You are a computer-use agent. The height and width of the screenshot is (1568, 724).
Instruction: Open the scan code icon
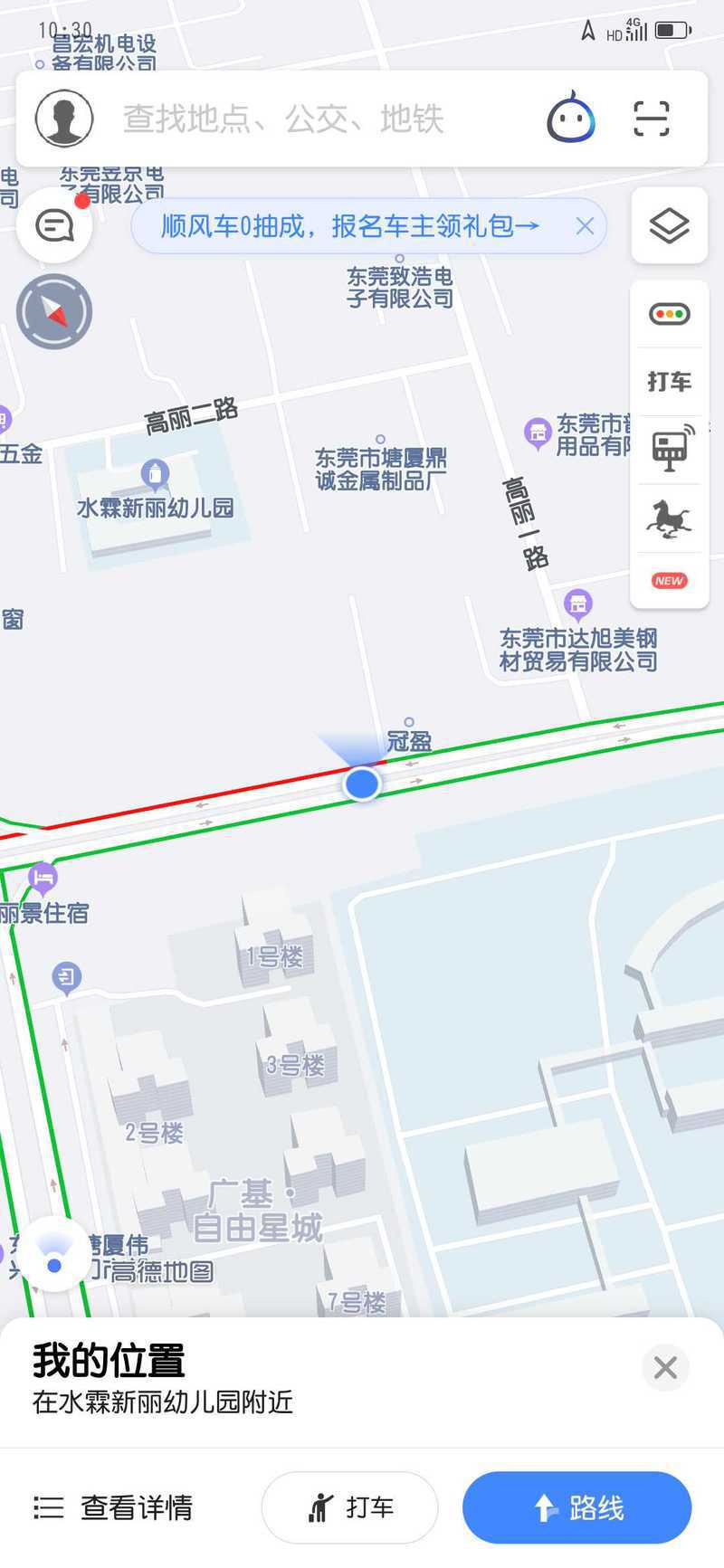pyautogui.click(x=652, y=119)
